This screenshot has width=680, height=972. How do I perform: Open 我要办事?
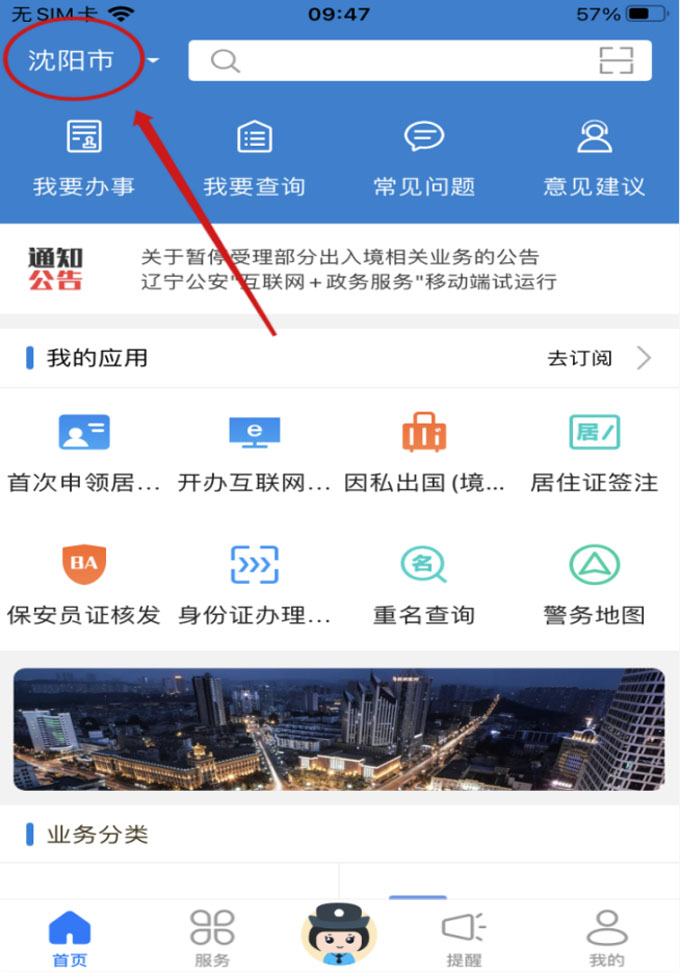(x=84, y=158)
